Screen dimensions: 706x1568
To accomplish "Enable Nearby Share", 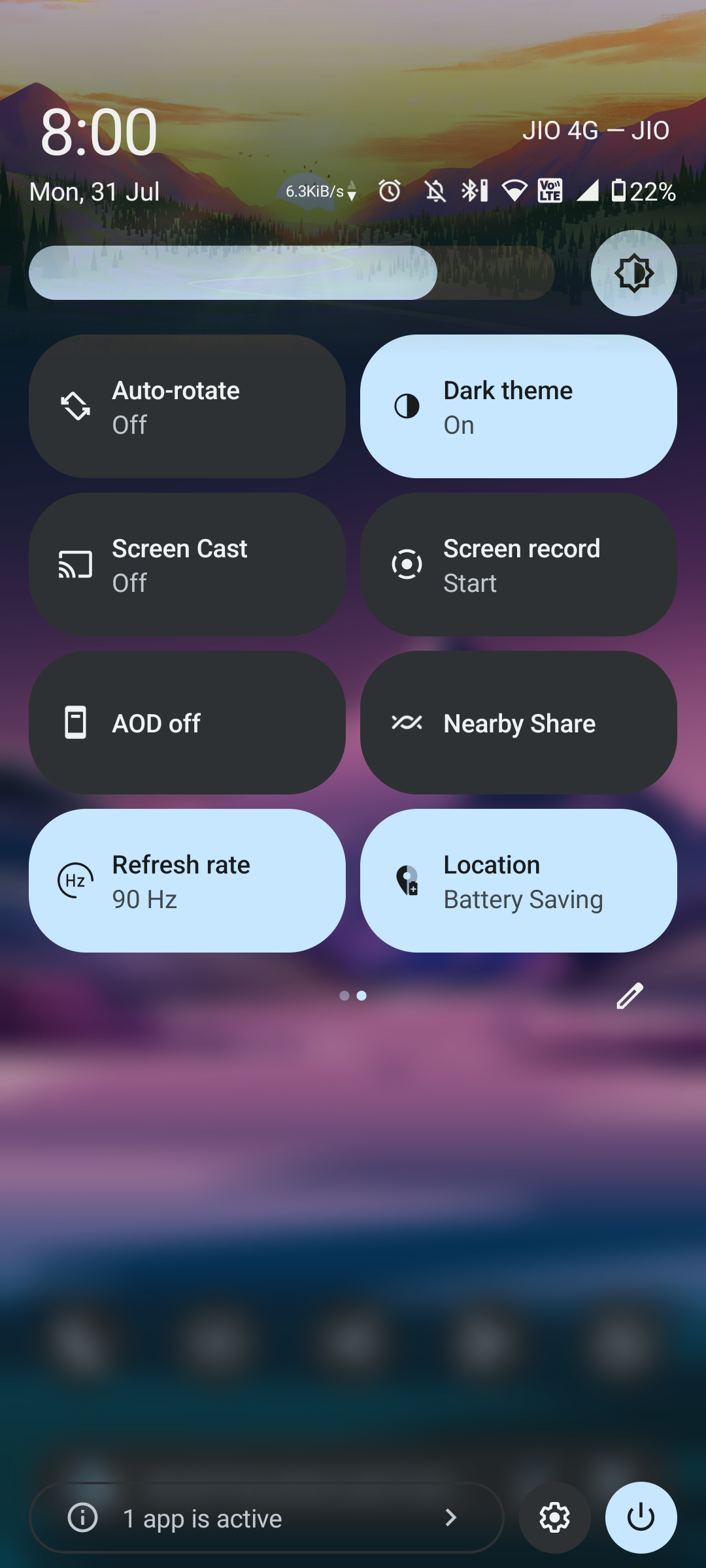I will [518, 723].
